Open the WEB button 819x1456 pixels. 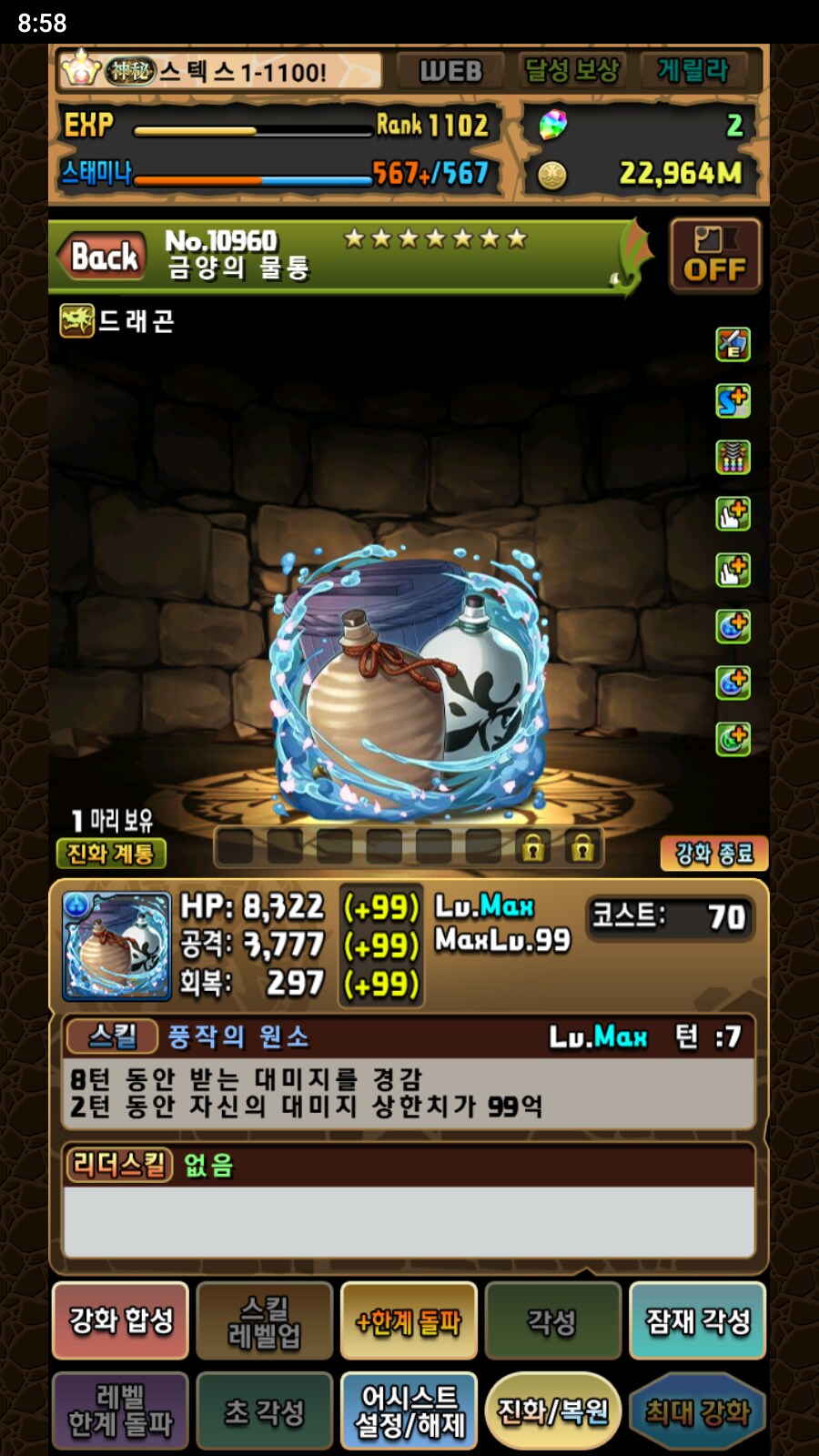click(450, 71)
